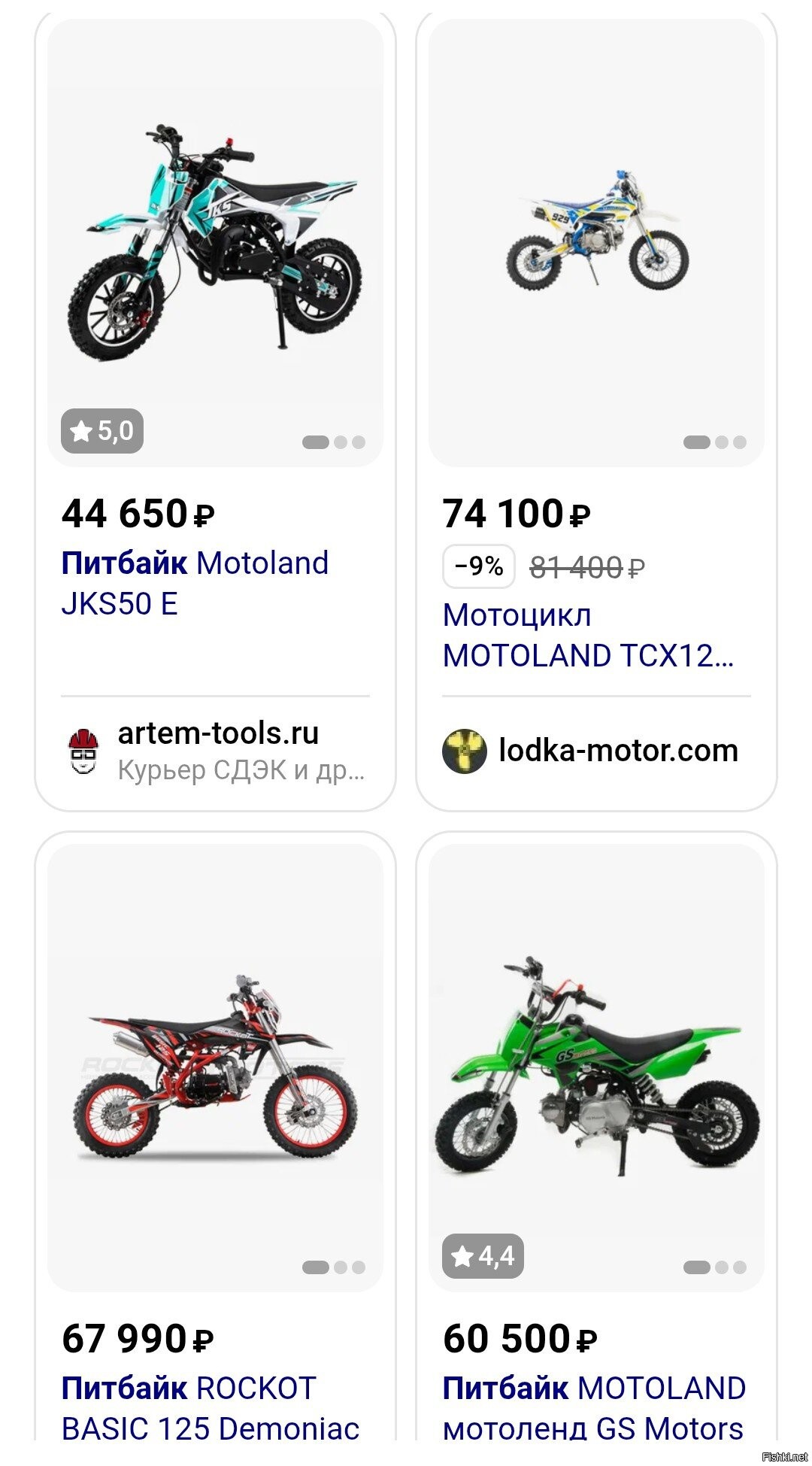
Task: Open the ROCKOT BASIC 125 Demoniac image
Action: coord(215,1067)
